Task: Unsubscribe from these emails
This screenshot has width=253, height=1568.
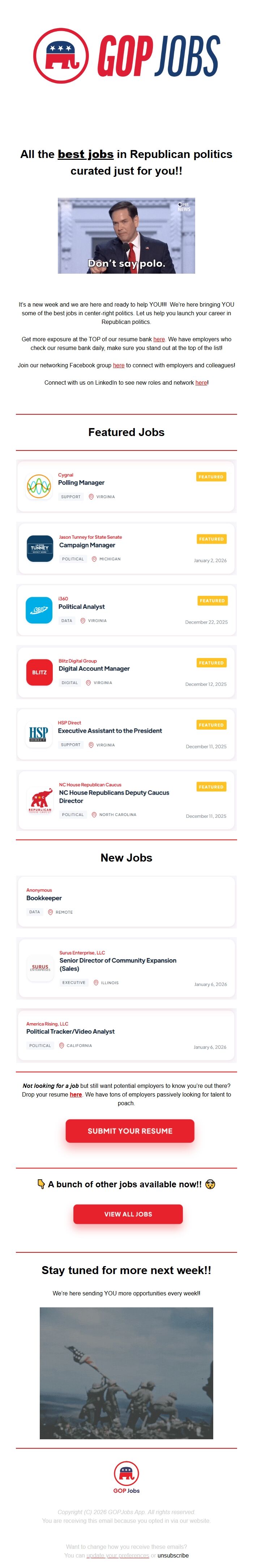Action: pos(173,1555)
